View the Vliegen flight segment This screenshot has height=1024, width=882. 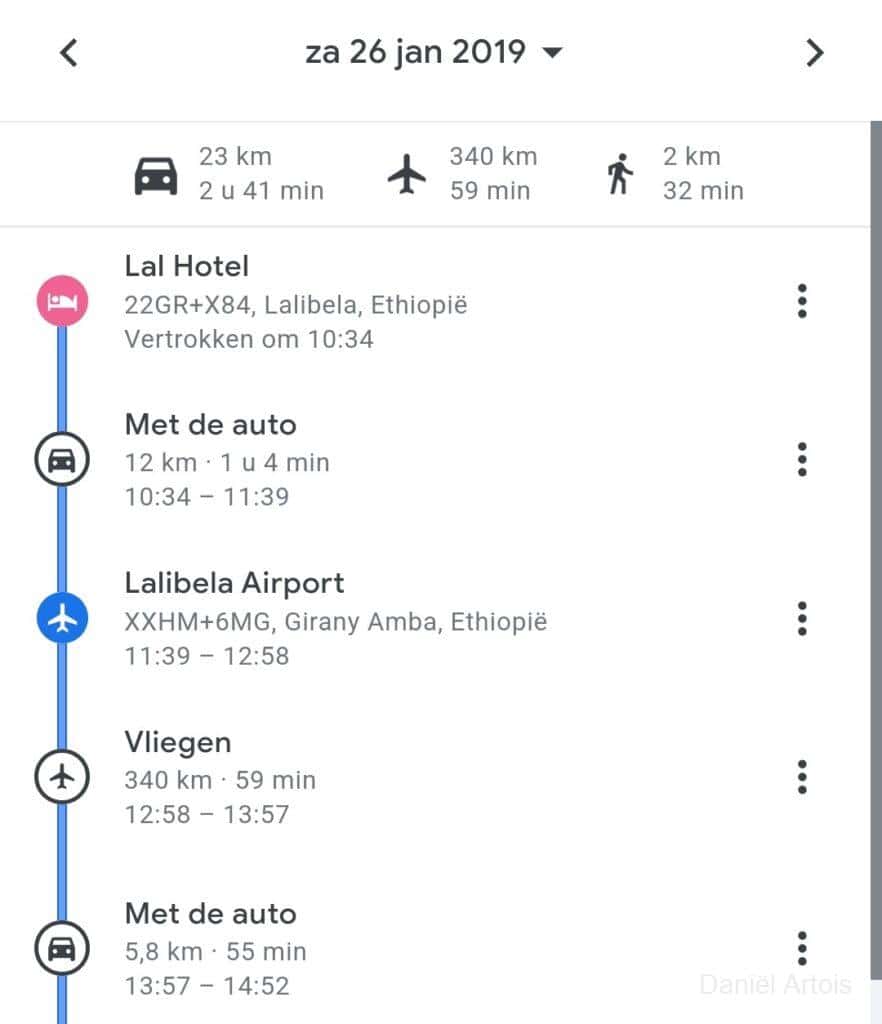point(220,777)
